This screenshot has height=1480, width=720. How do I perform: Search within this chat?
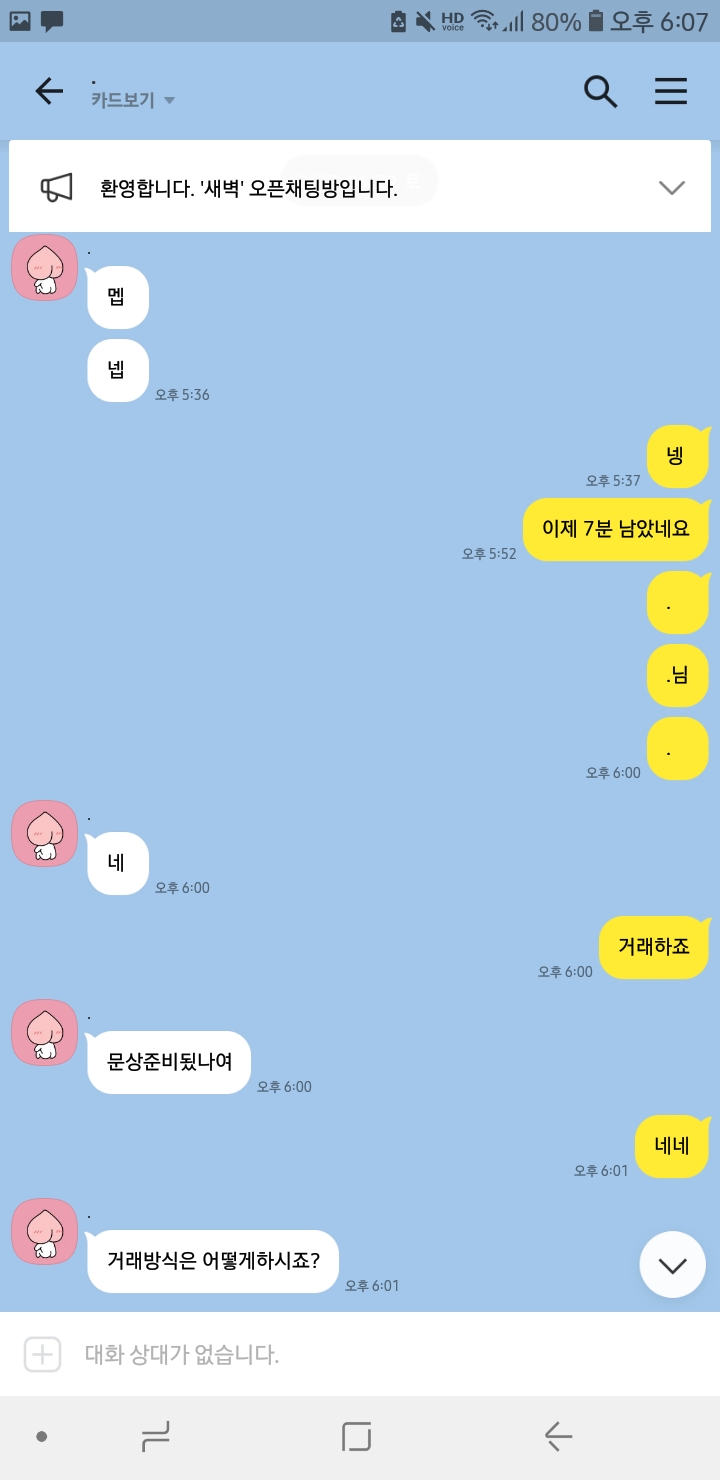pos(600,92)
